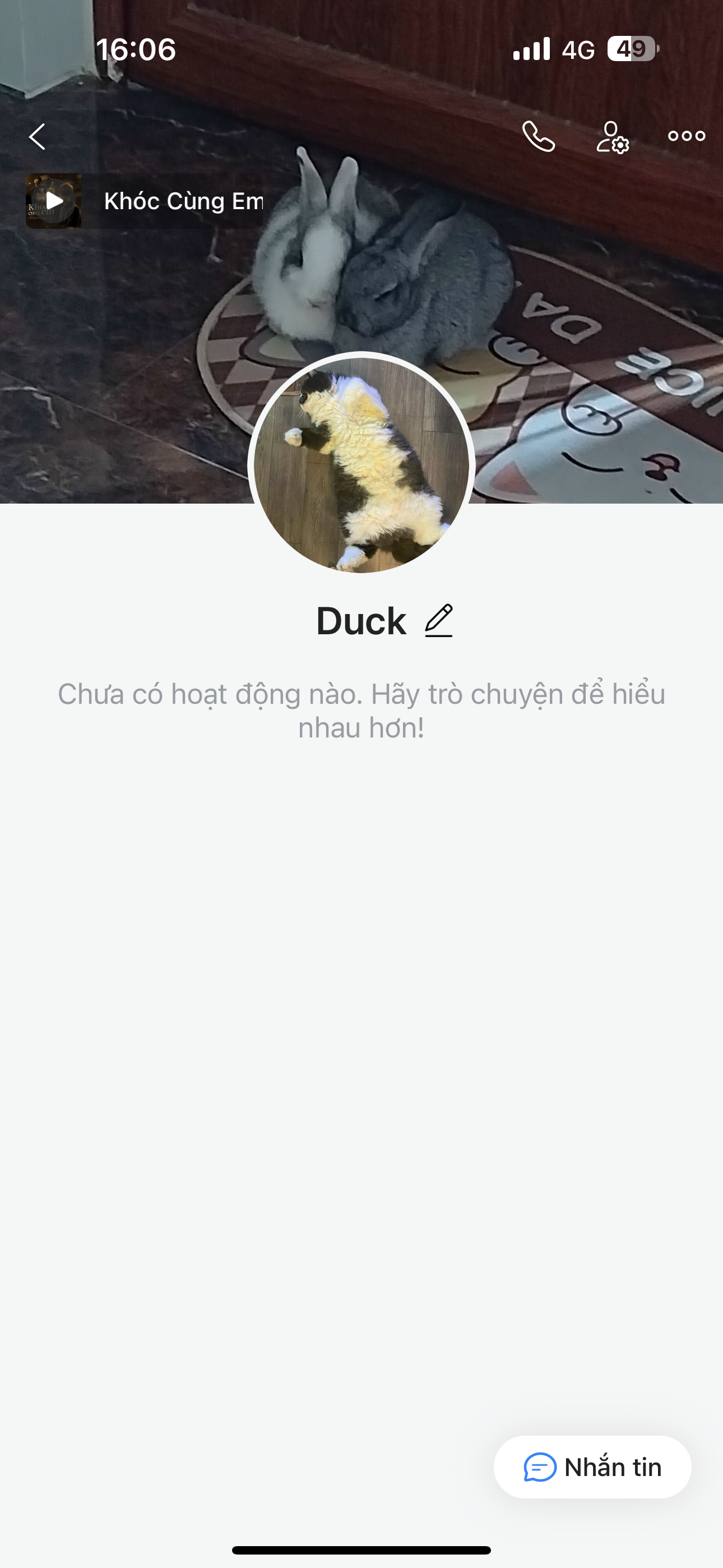Edit the name Duck with pencil icon
This screenshot has height=1568, width=723.
439,621
